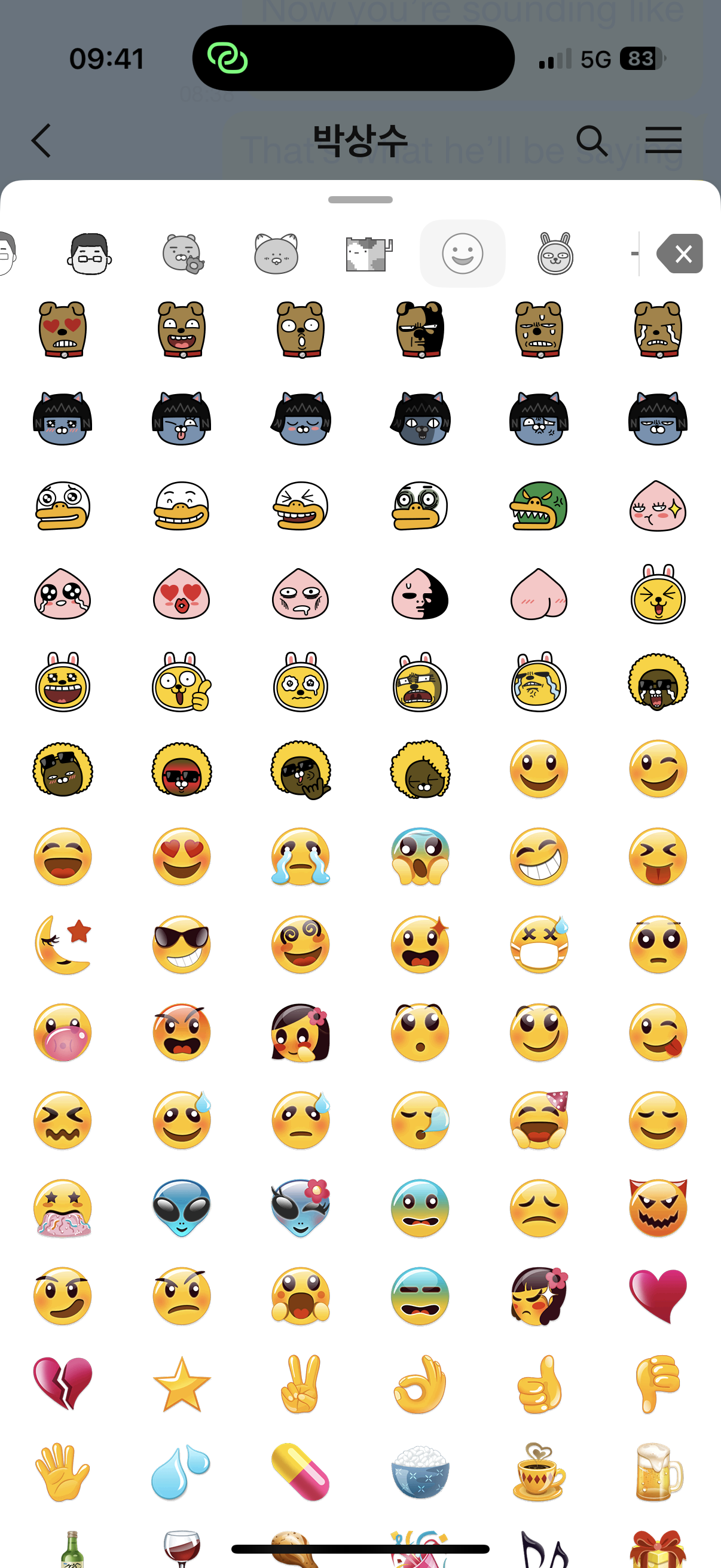Insert the beer mug emoticon
Image resolution: width=721 pixels, height=1568 pixels.
point(657,1472)
